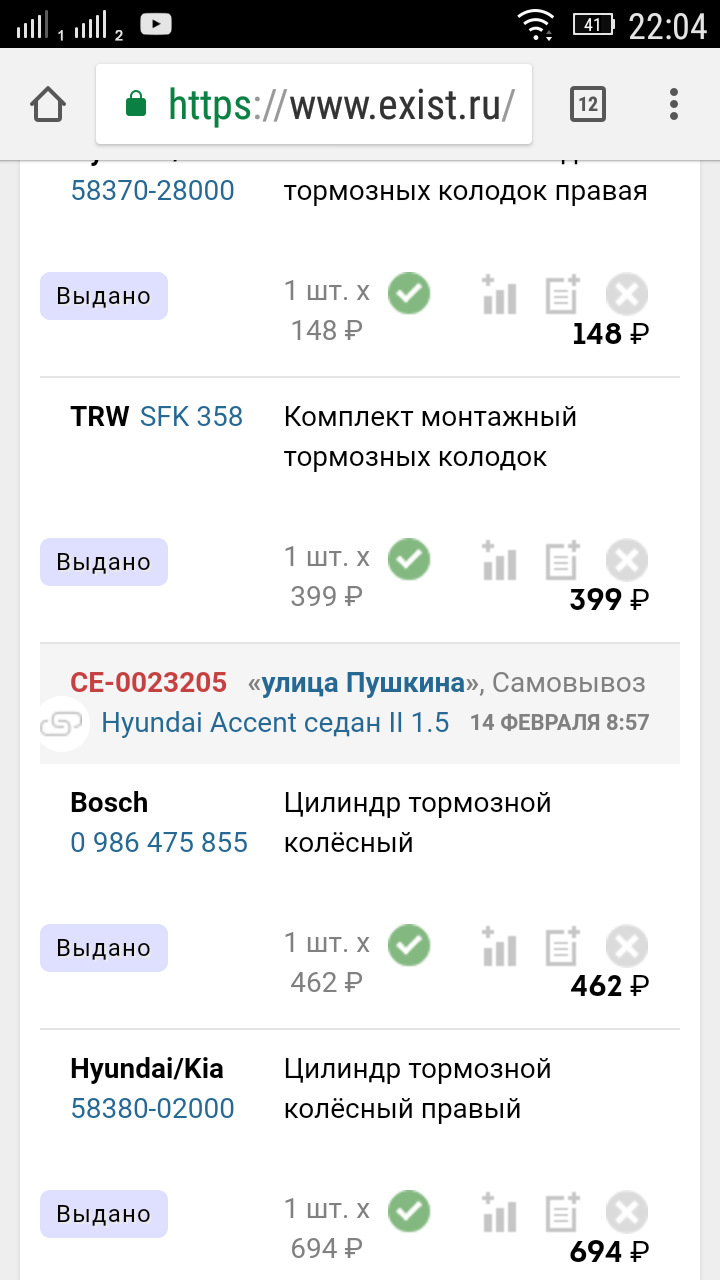Tap the chain link icon beside Hyundai Accent
Viewport: 720px width, 1280px height.
tap(61, 722)
